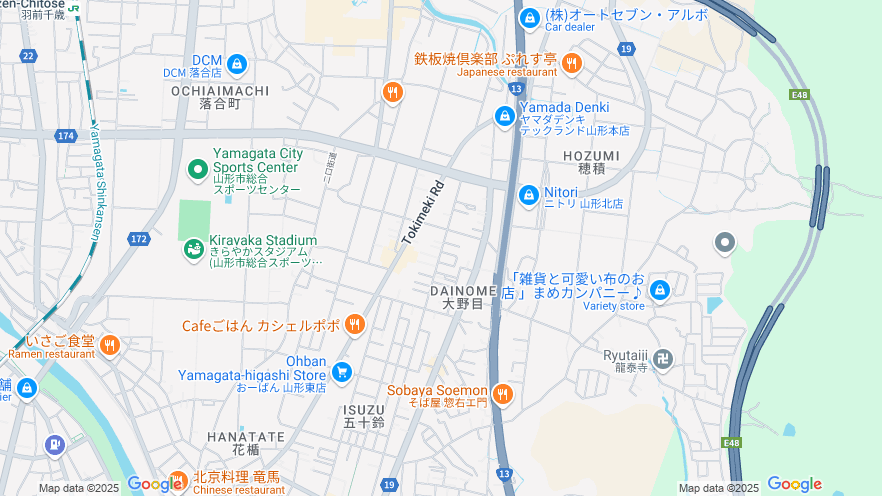Open まめカンパニー variety store pin

pos(659,291)
